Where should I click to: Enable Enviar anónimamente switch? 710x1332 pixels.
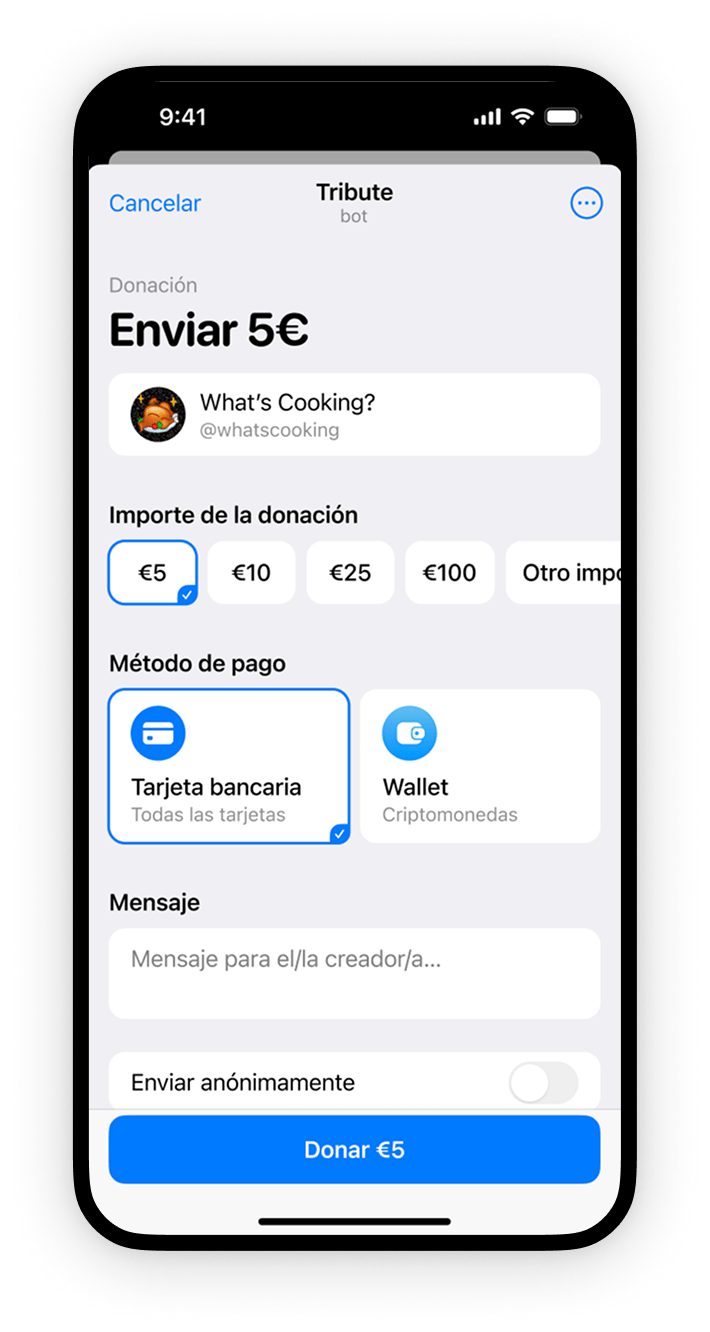(543, 1083)
